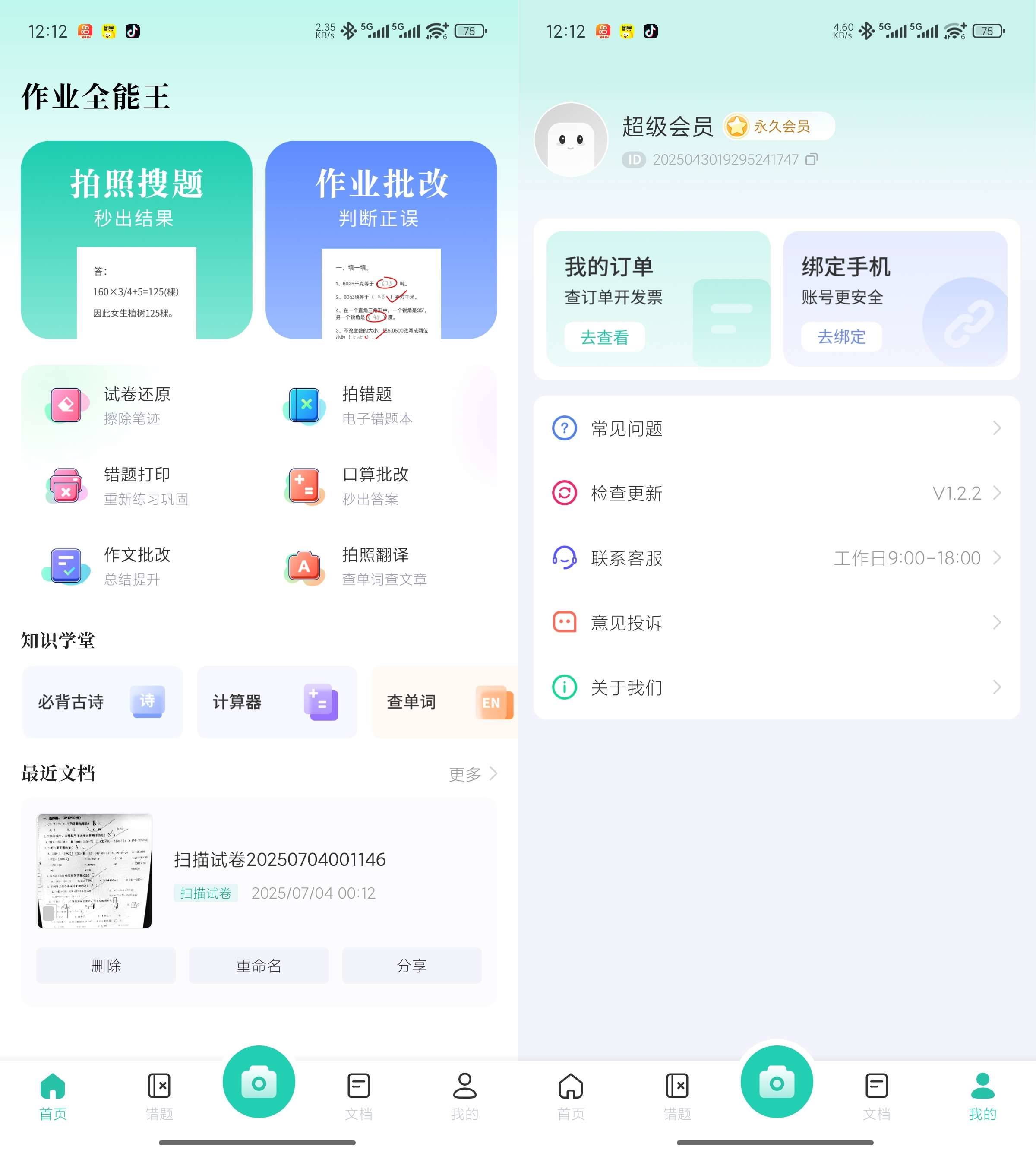Share the scanned document with 分享
This screenshot has height=1153, width=1036.
[411, 966]
